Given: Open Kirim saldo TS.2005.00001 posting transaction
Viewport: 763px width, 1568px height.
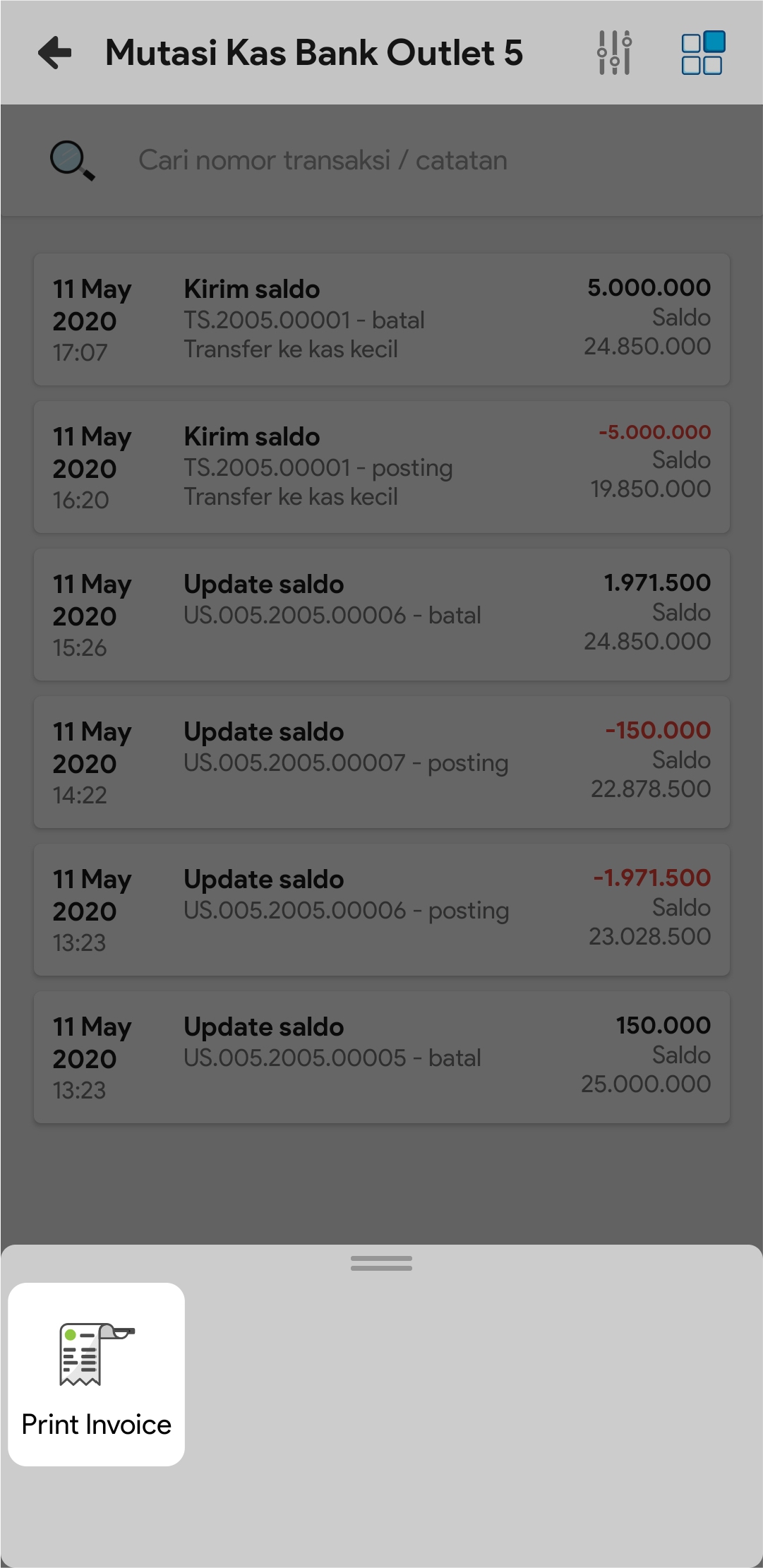Looking at the screenshot, I should (x=382, y=467).
